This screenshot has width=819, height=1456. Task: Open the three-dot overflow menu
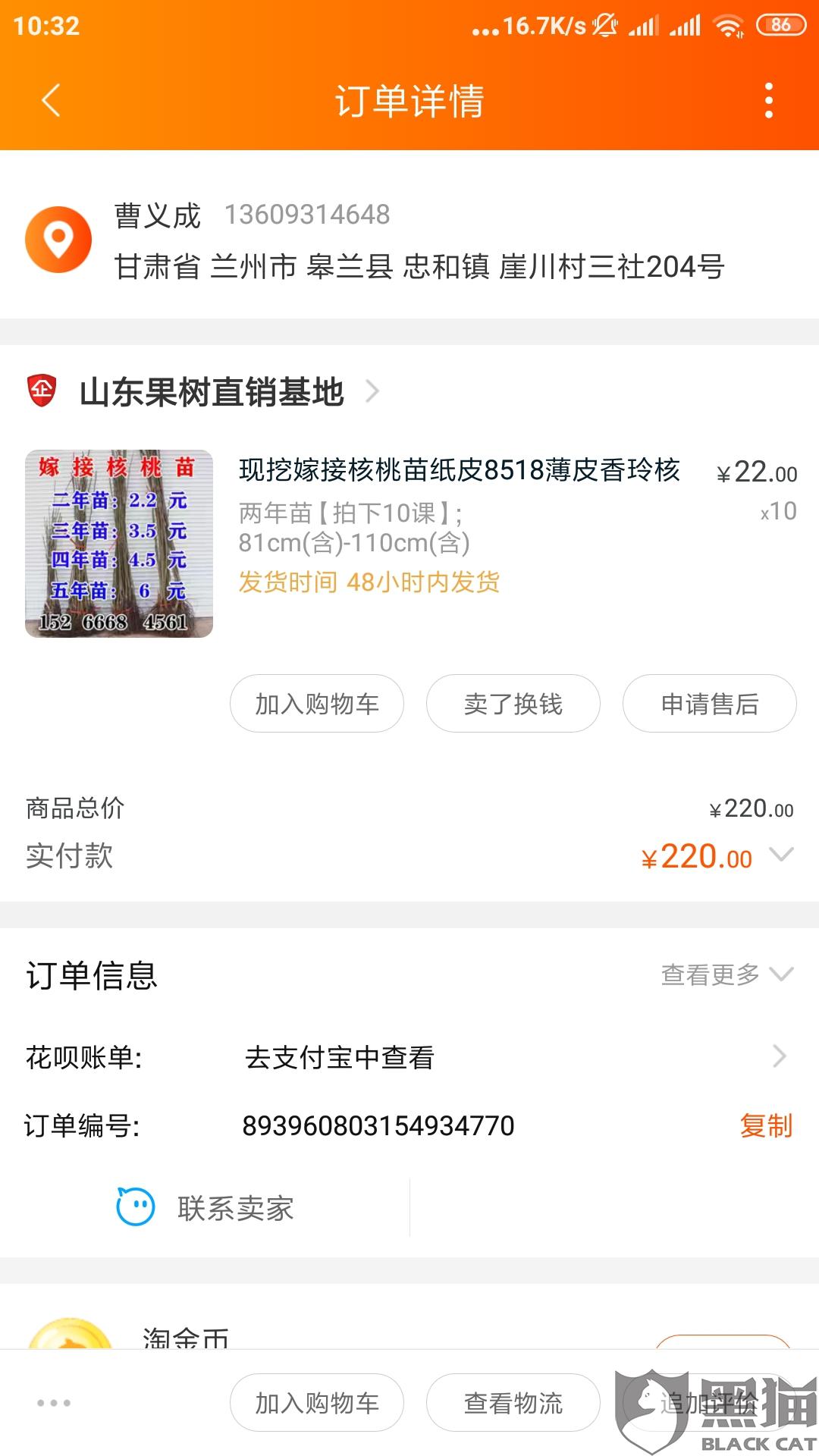(769, 100)
